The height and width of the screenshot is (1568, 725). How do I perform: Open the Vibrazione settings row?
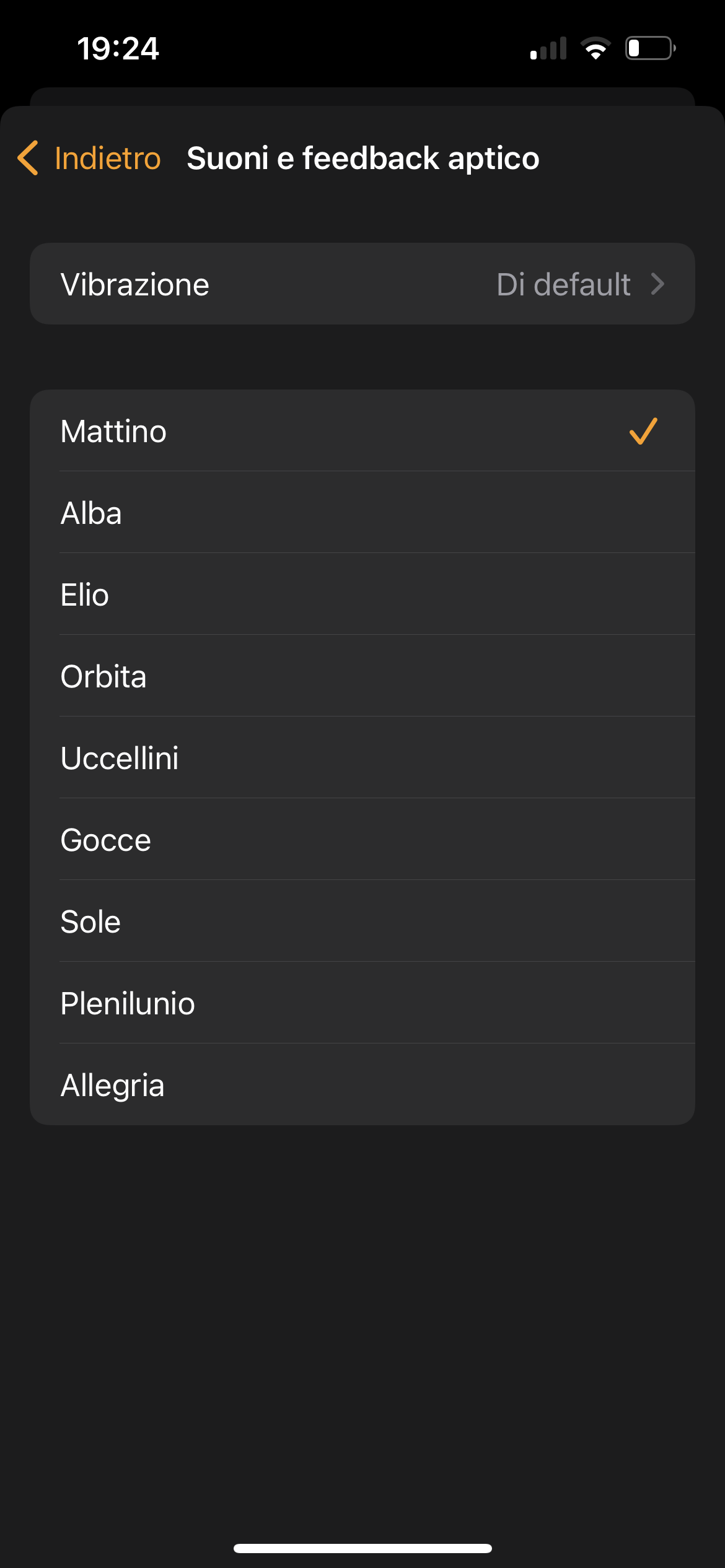362,284
